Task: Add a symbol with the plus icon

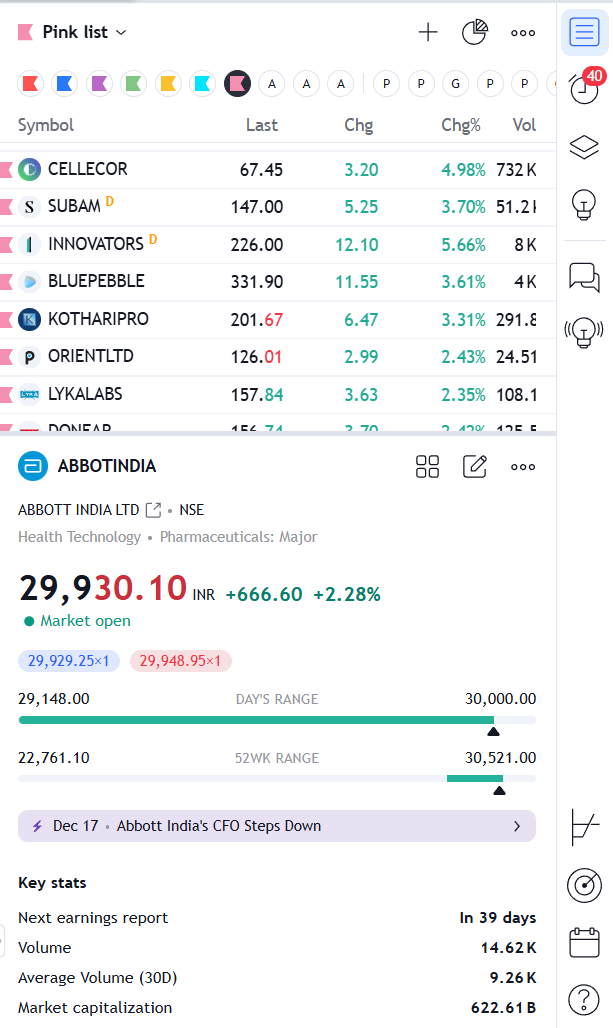Action: point(428,32)
